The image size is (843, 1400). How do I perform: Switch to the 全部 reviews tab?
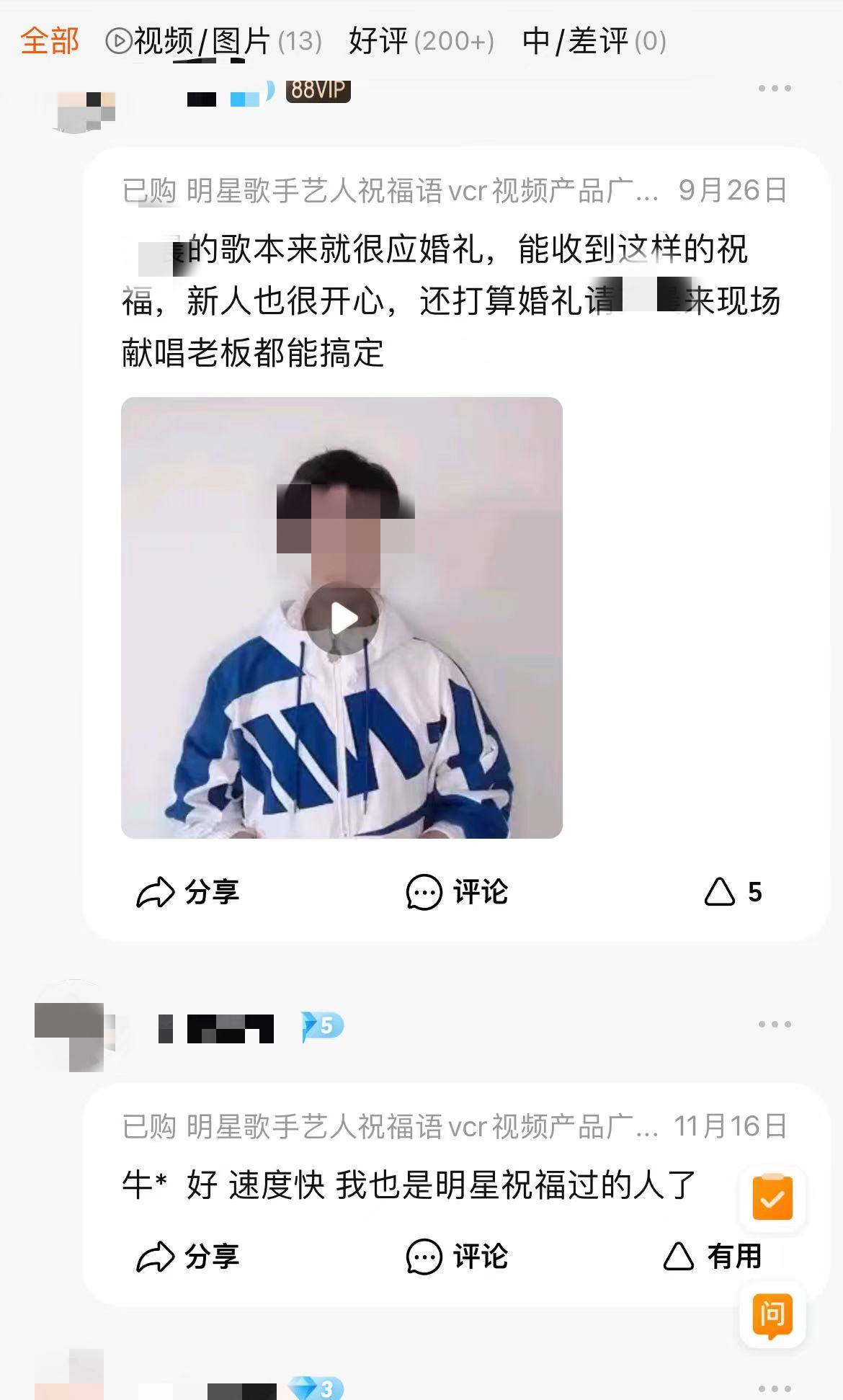coord(49,41)
